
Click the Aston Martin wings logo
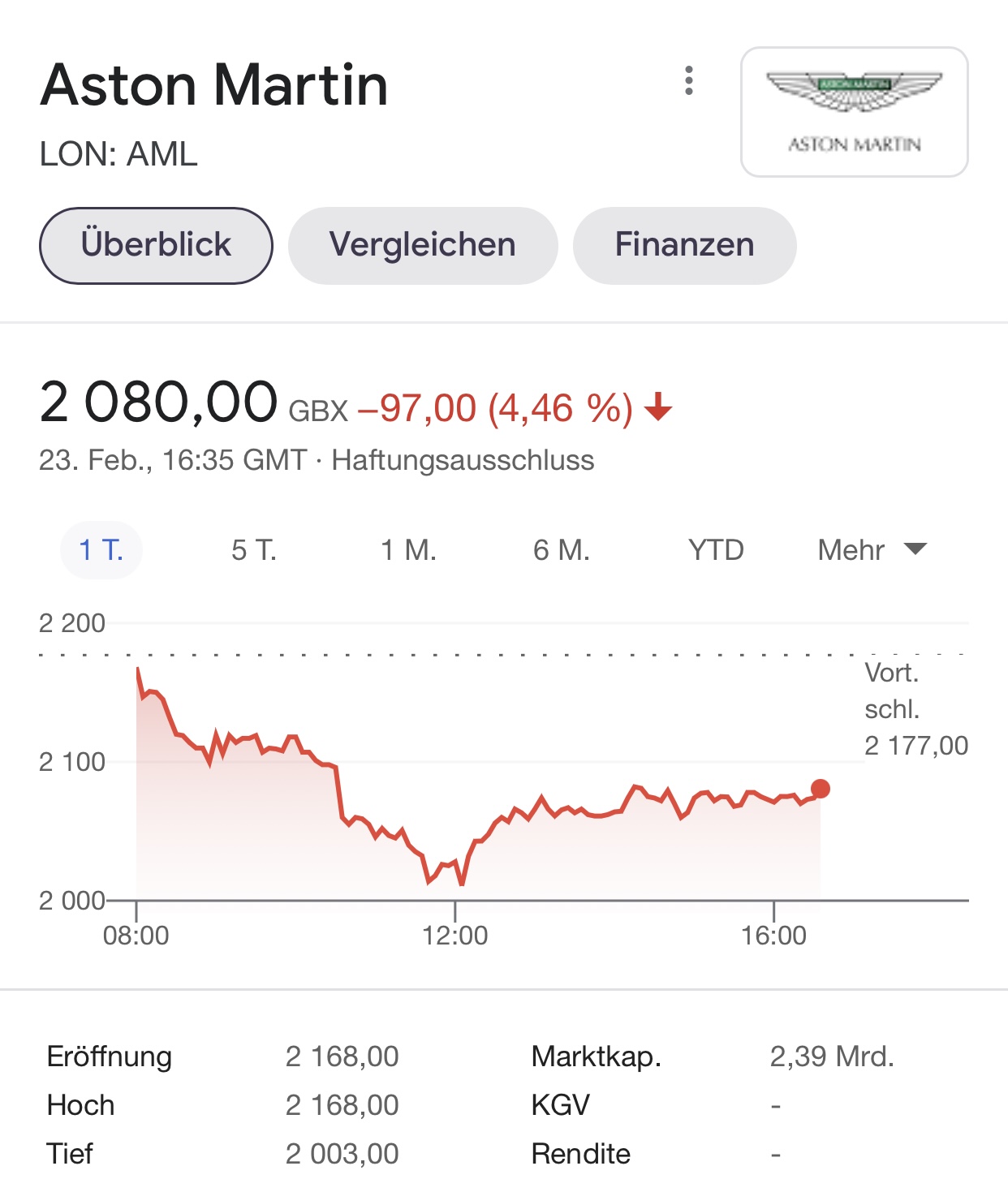point(855,111)
